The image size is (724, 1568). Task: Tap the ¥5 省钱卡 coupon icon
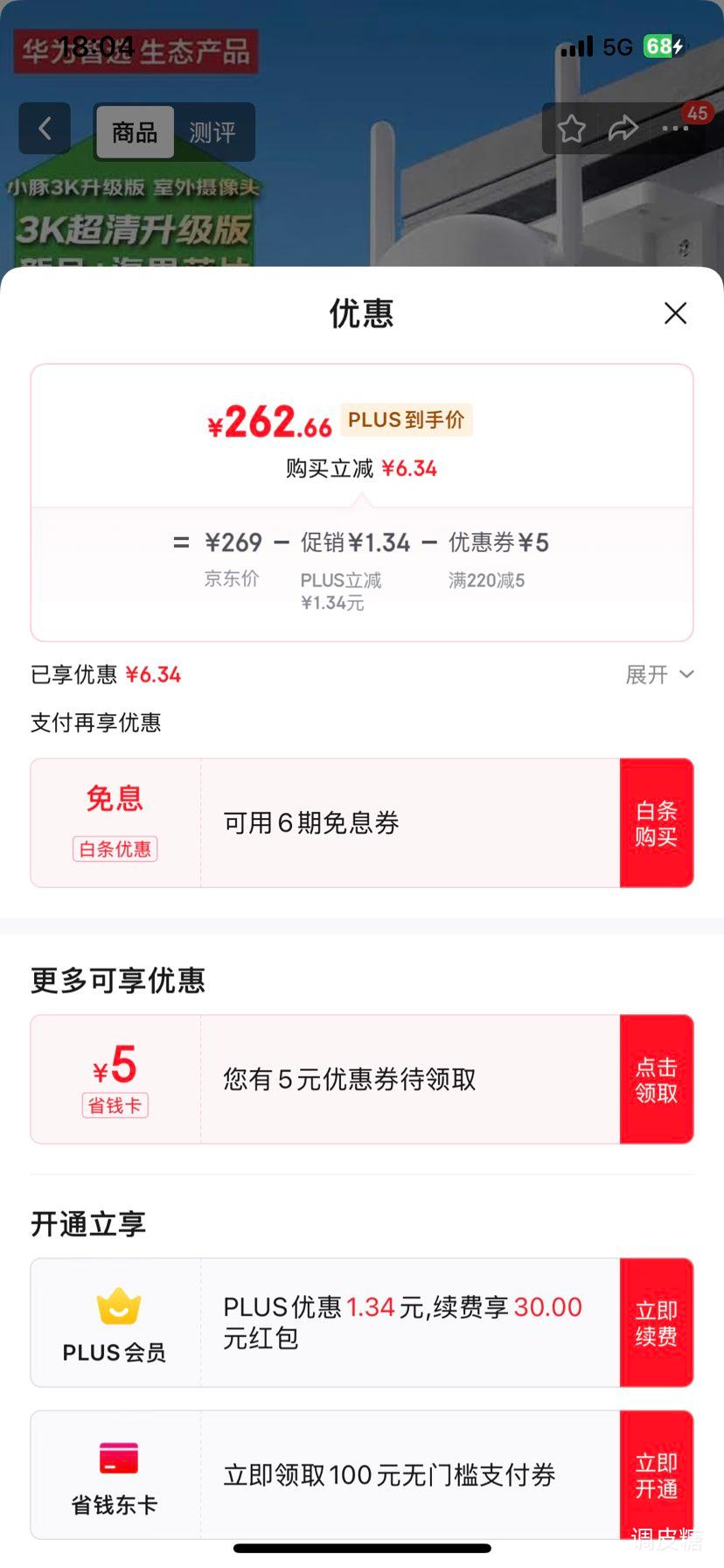114,1078
